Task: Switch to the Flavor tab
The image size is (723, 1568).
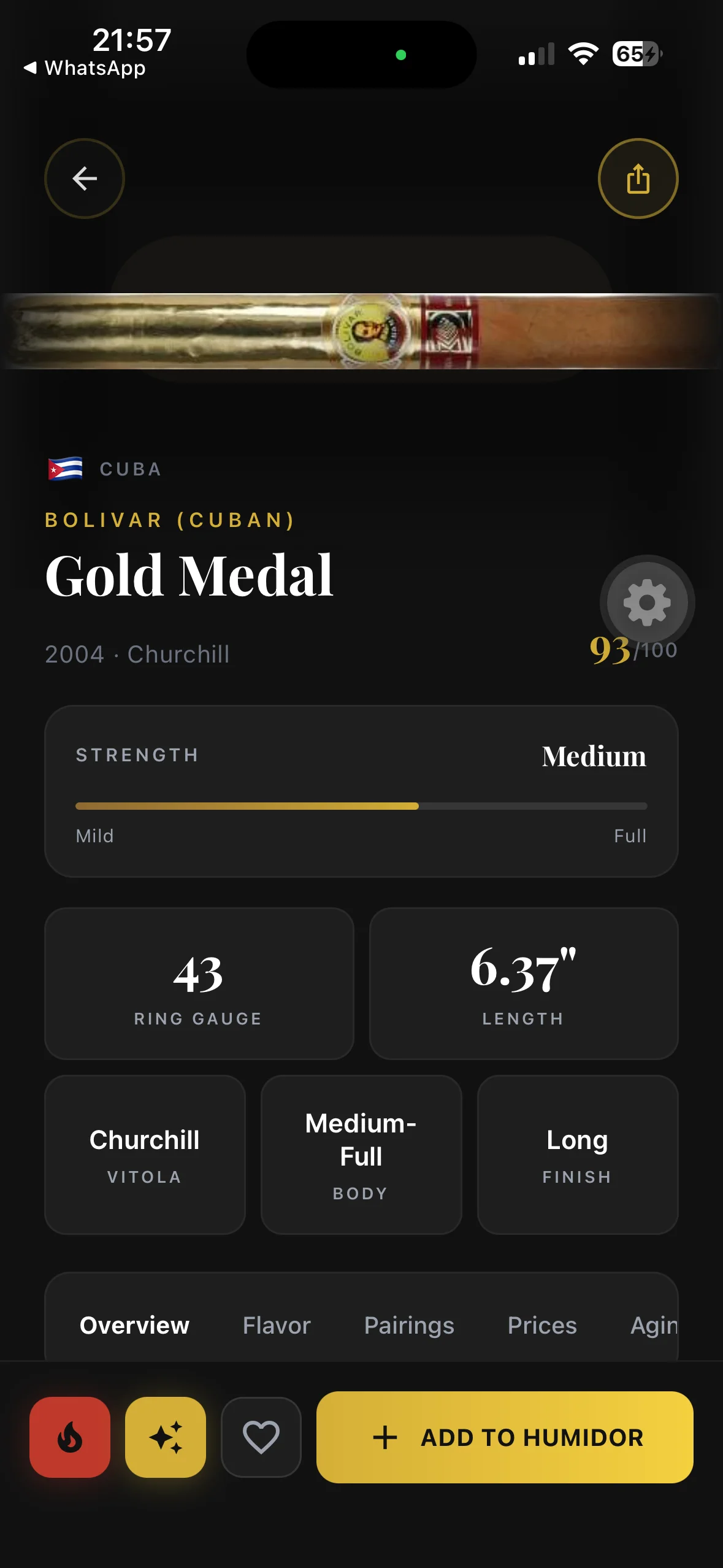Action: (277, 1325)
